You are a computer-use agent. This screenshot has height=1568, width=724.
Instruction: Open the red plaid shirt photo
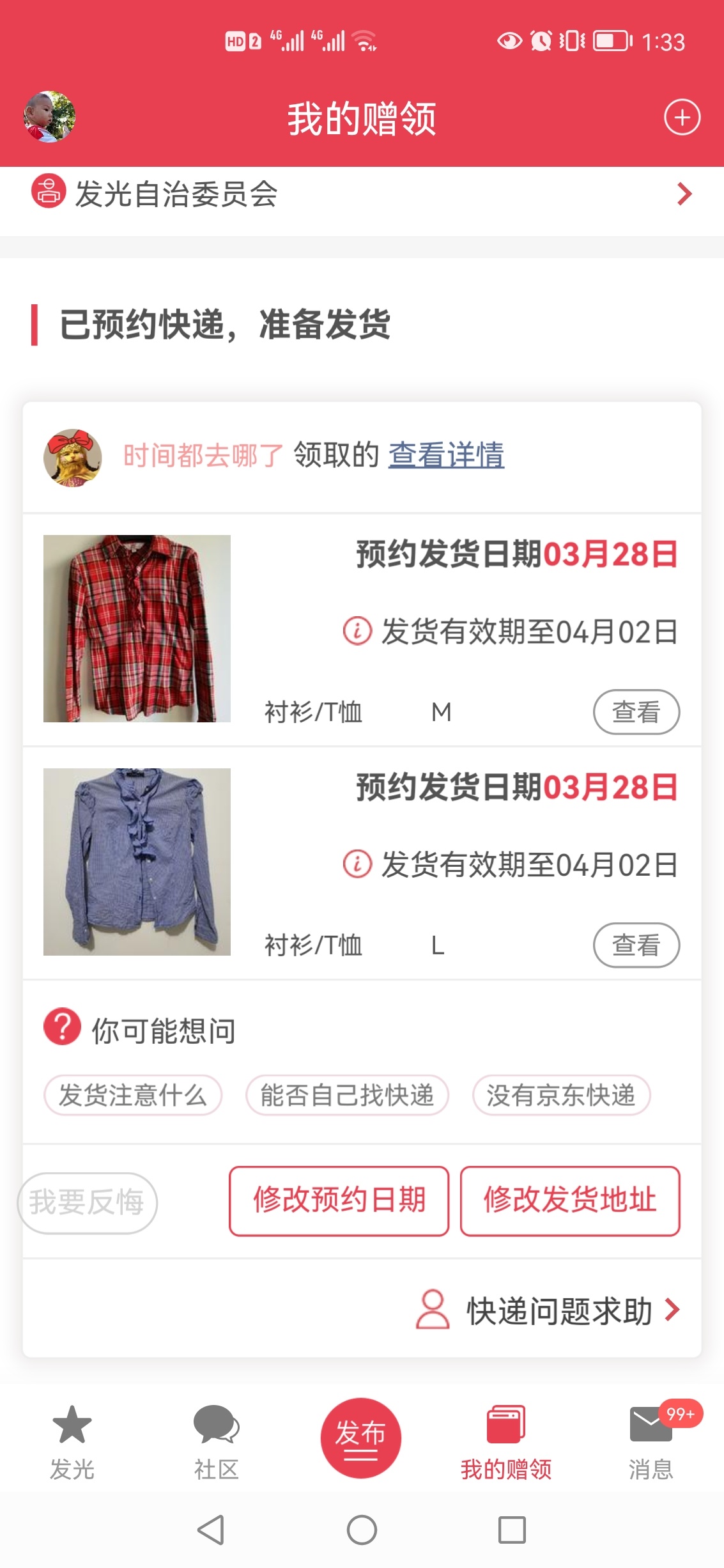coord(137,628)
